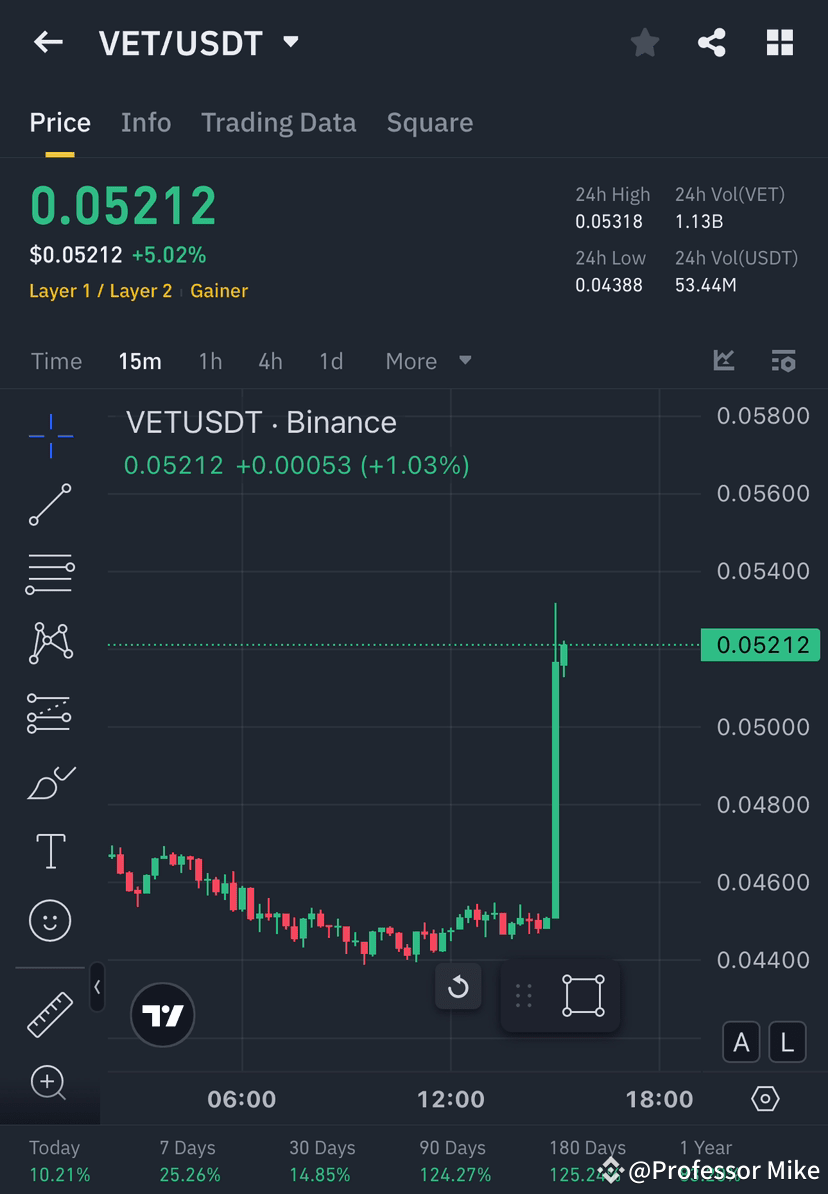Image resolution: width=828 pixels, height=1194 pixels.
Task: Select the measure ruler tool
Action: (x=50, y=1012)
